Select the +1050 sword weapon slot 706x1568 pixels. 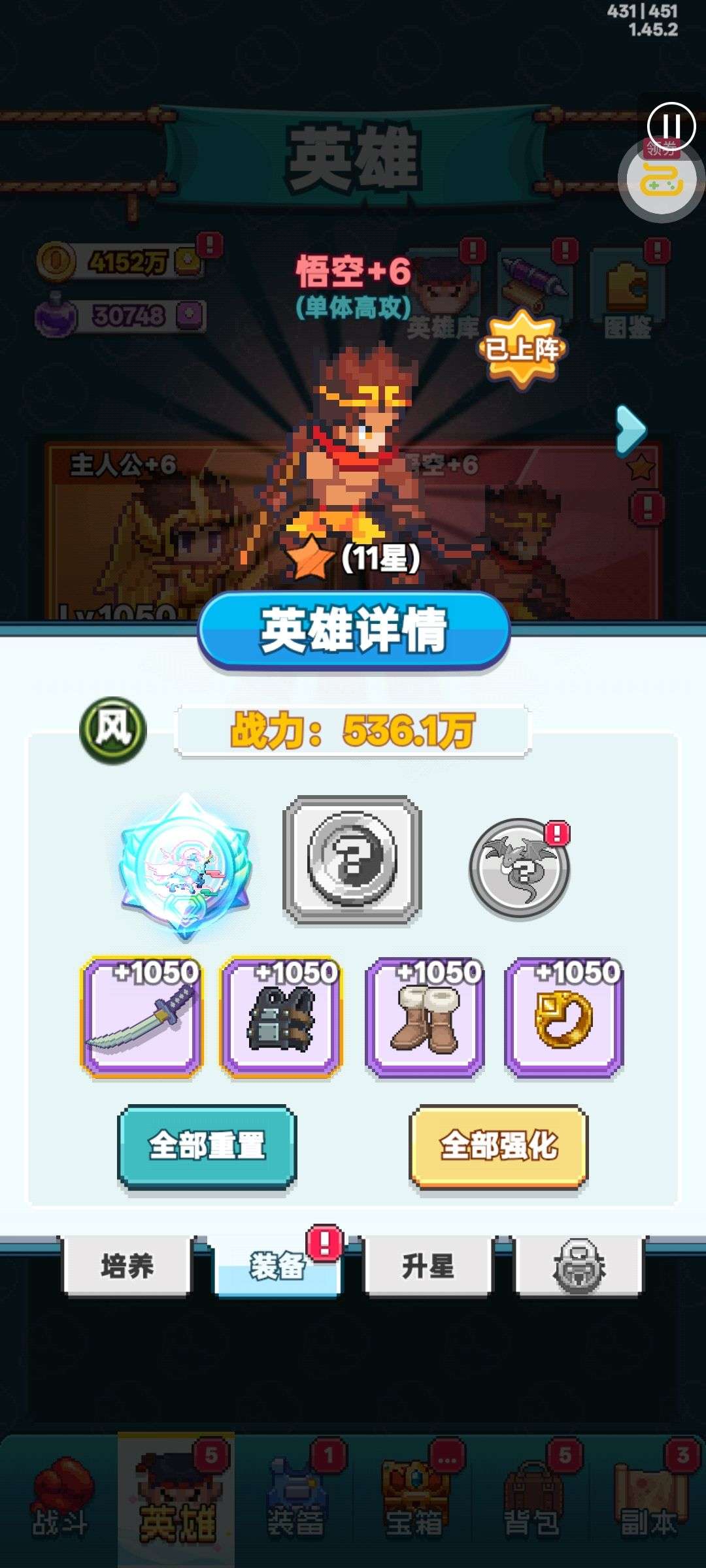point(141,1017)
